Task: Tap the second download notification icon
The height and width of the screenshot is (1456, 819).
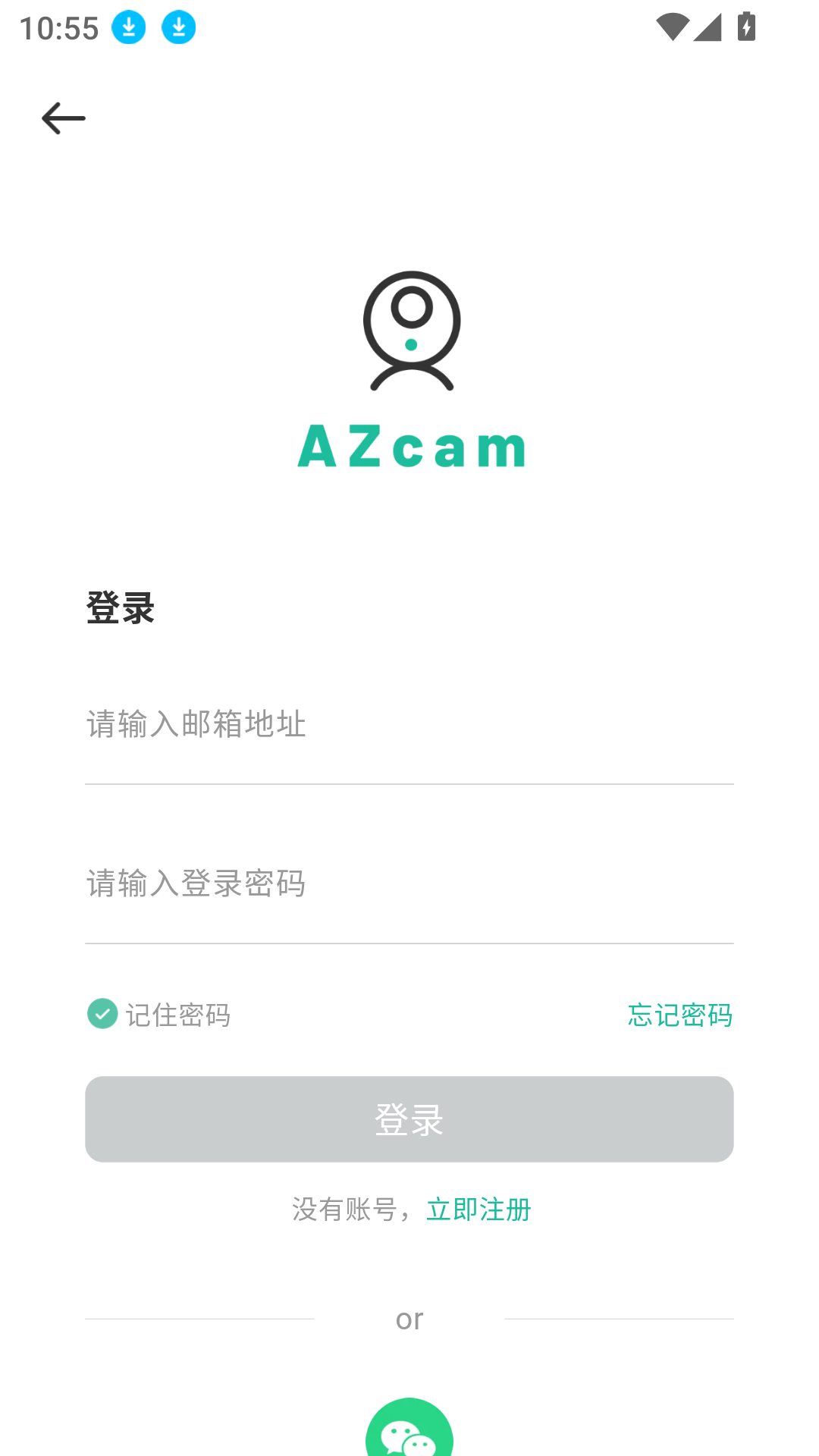Action: click(179, 27)
